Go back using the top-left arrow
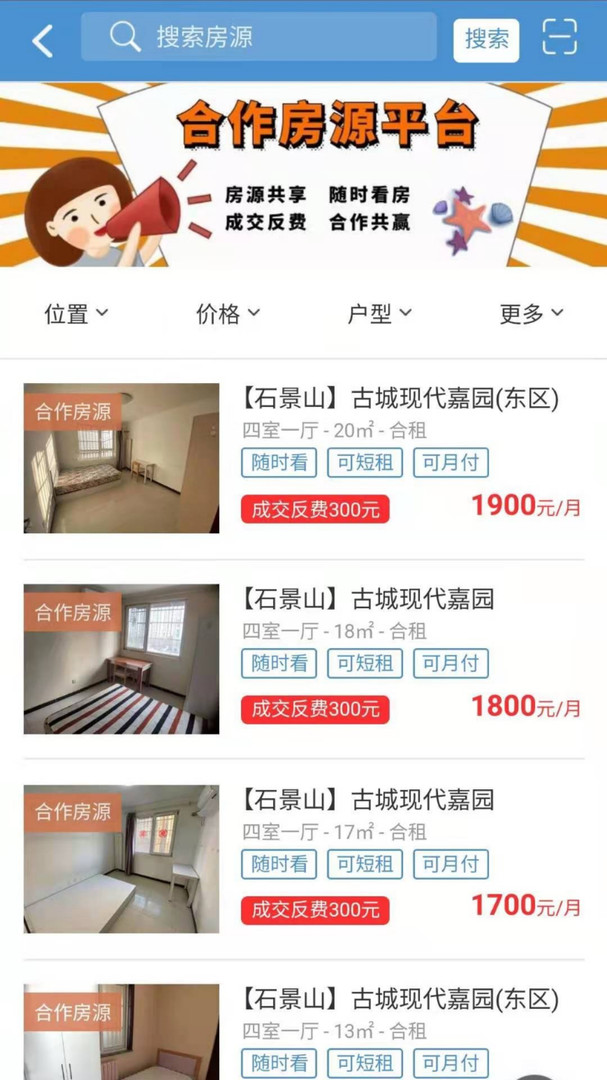This screenshot has width=607, height=1080. coord(42,40)
